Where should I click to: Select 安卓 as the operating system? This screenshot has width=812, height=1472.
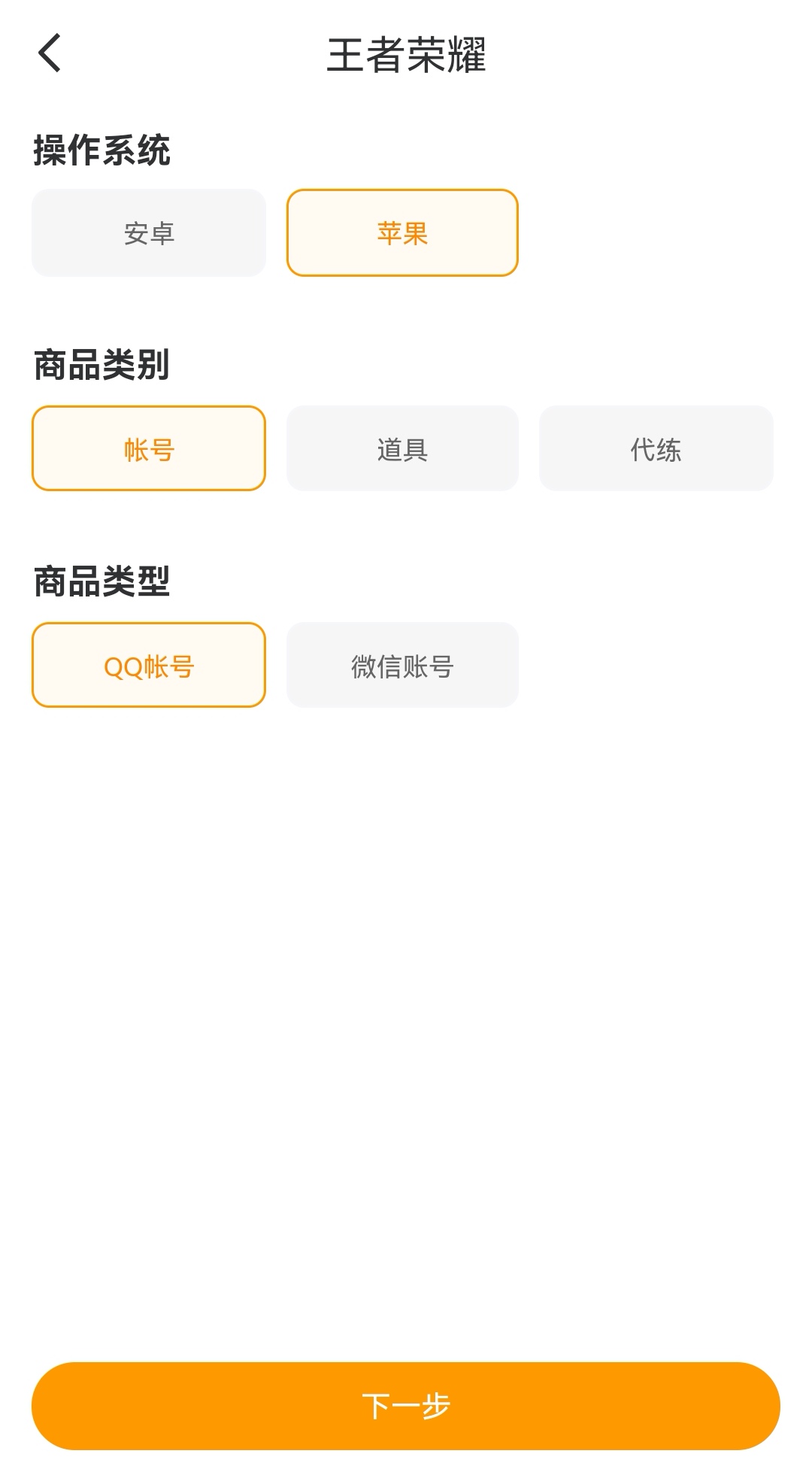point(149,233)
